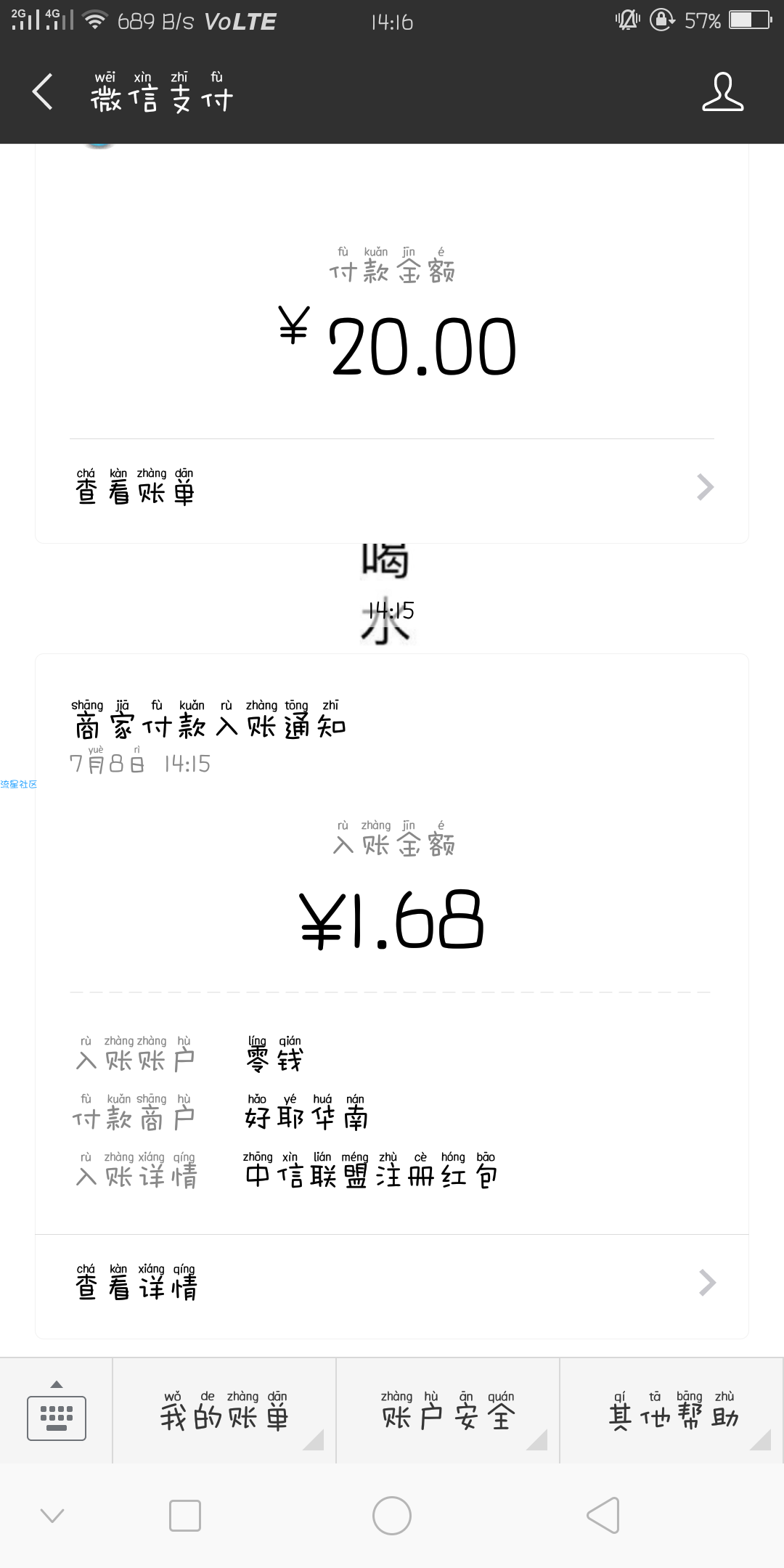The height and width of the screenshot is (1568, 784).
Task: Switch to keyboard input mode
Action: click(57, 1410)
